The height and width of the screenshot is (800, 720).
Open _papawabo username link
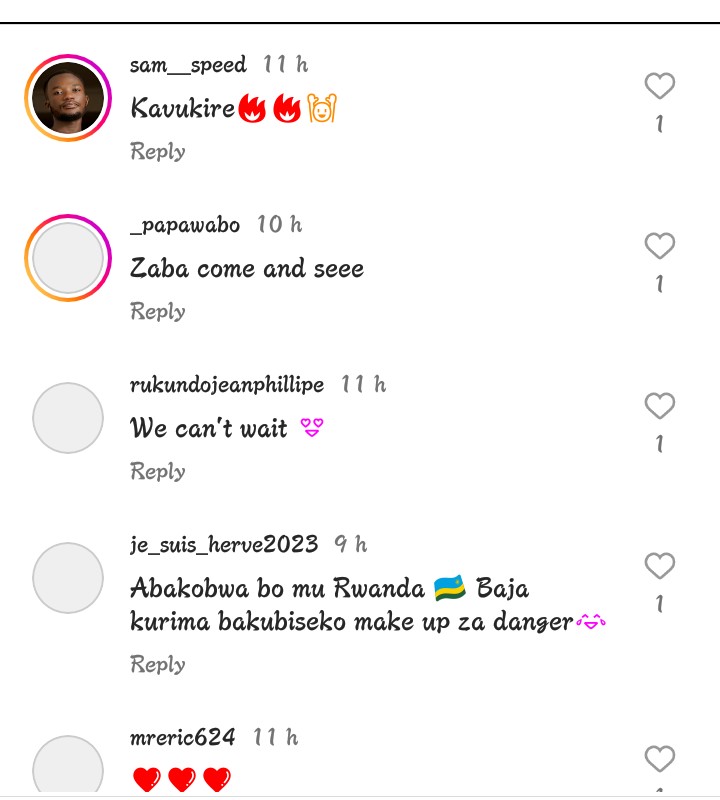pos(185,225)
